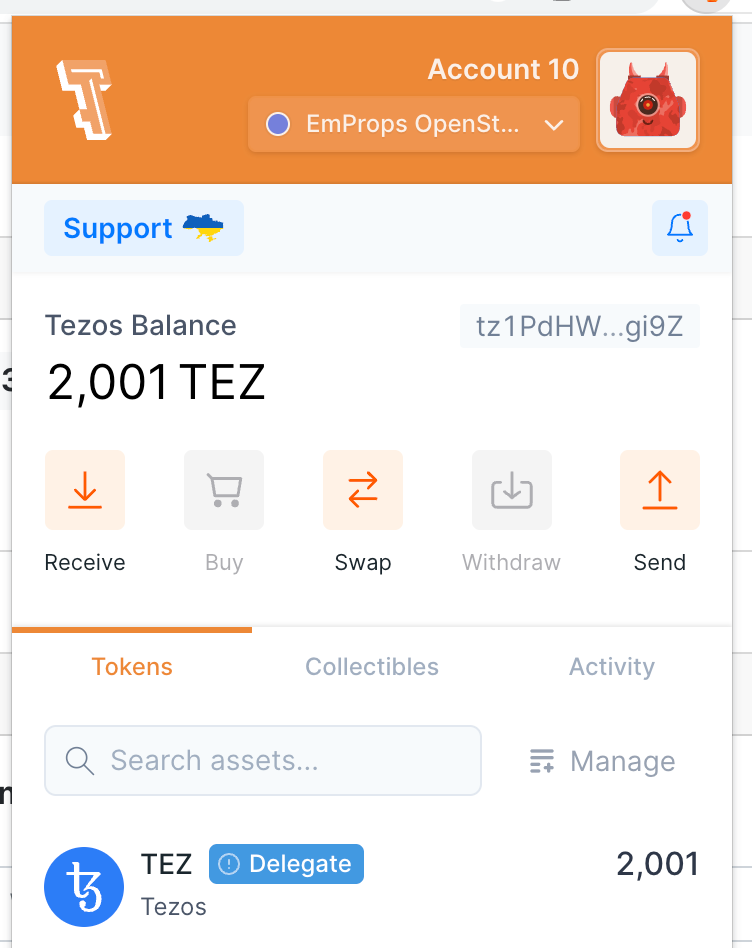Image resolution: width=752 pixels, height=948 pixels.
Task: Tap the Buy button
Action: point(224,491)
